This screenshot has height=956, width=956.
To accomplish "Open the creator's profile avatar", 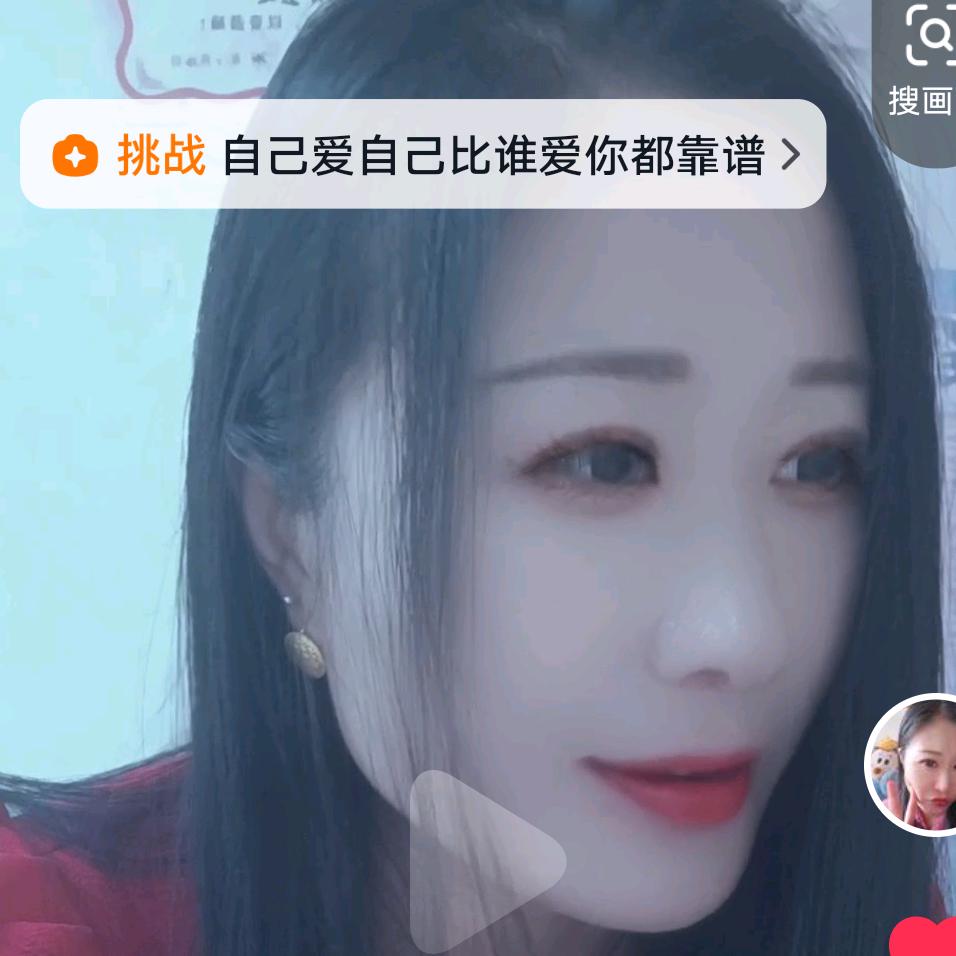I will 911,765.
